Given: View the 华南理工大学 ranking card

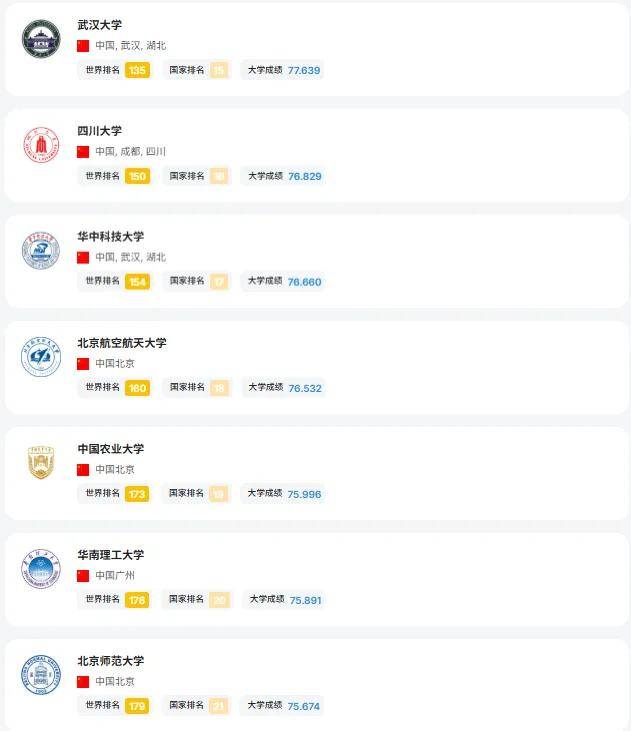Looking at the screenshot, I should pos(110,555).
